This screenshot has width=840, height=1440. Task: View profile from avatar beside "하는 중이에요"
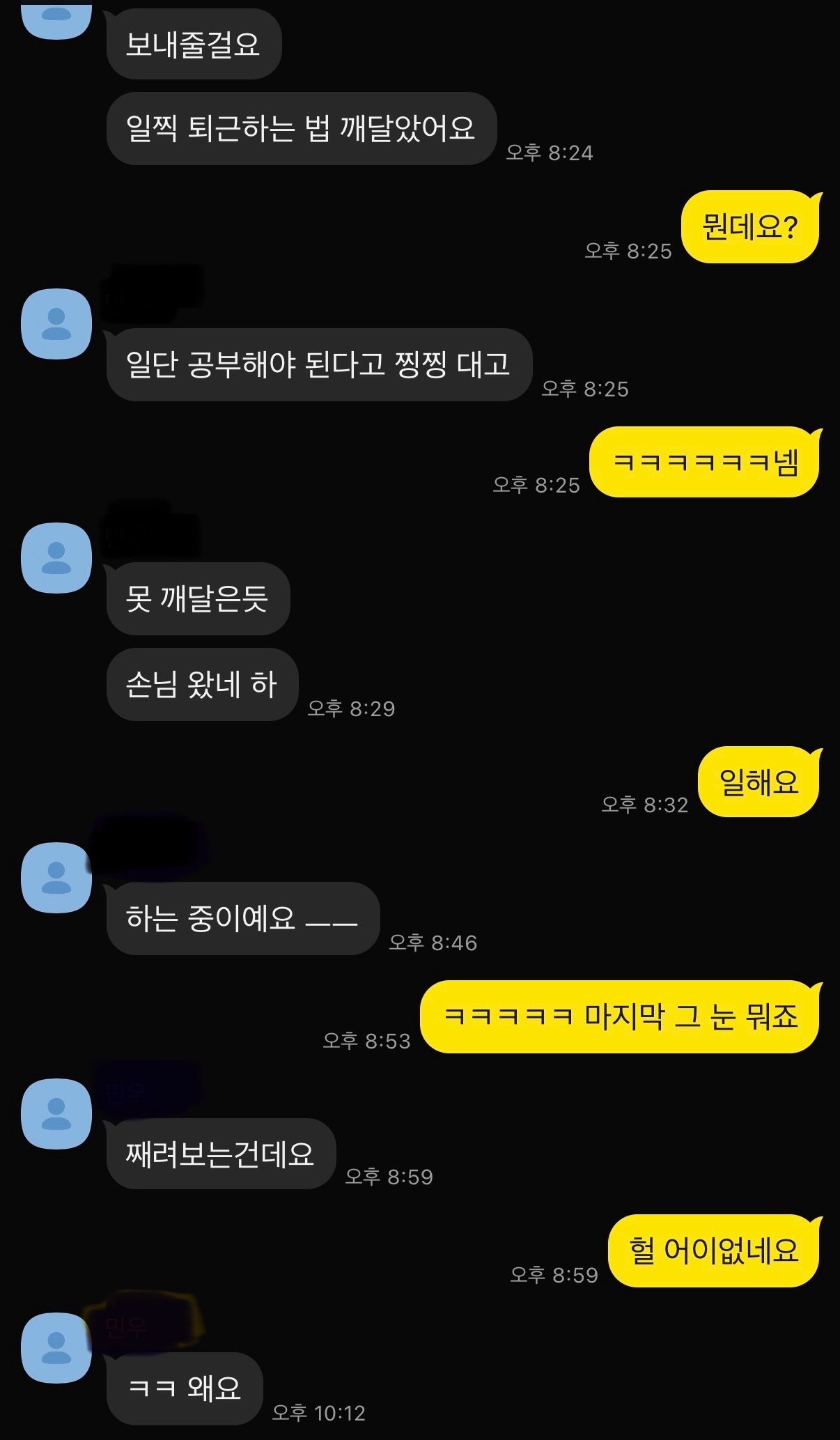tap(56, 877)
